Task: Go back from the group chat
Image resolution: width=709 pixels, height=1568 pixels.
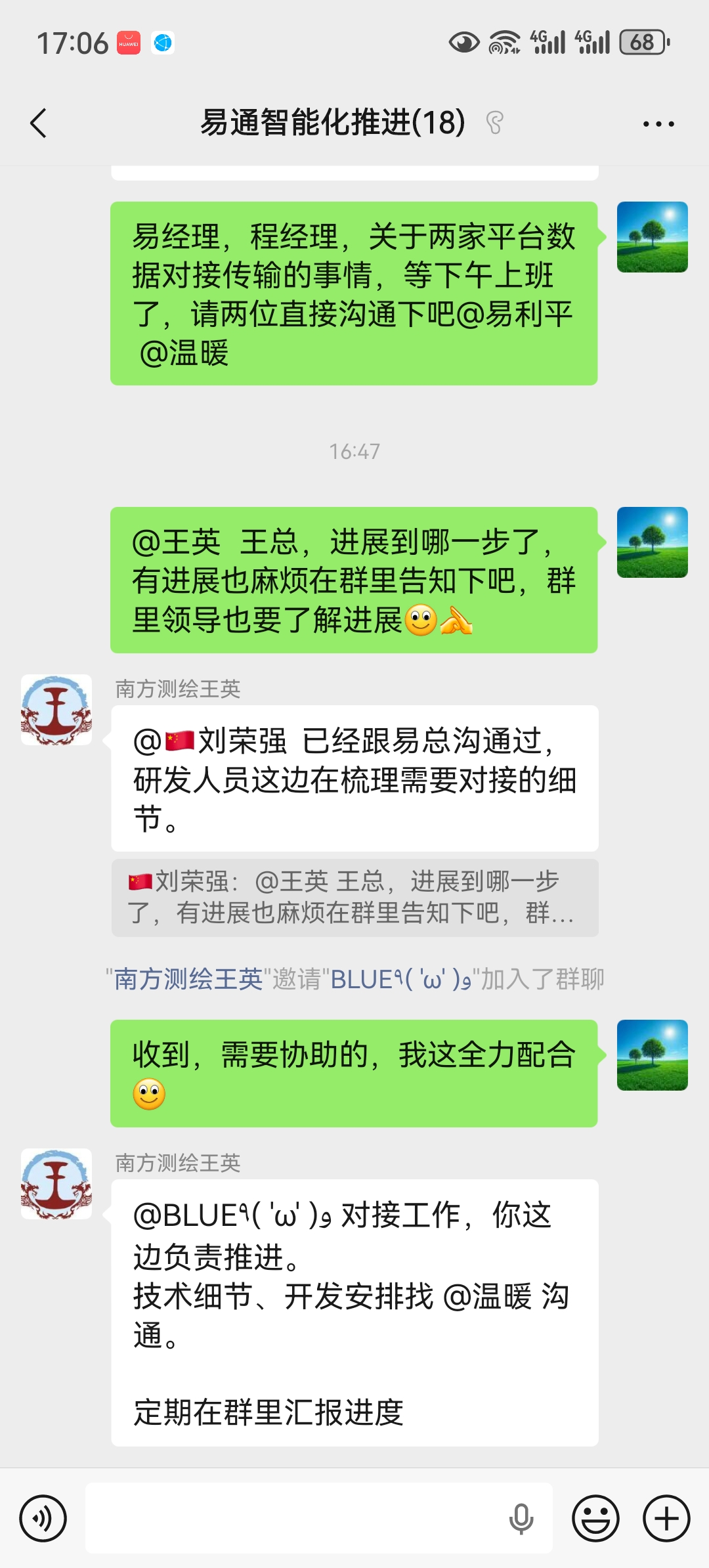Action: click(x=39, y=123)
